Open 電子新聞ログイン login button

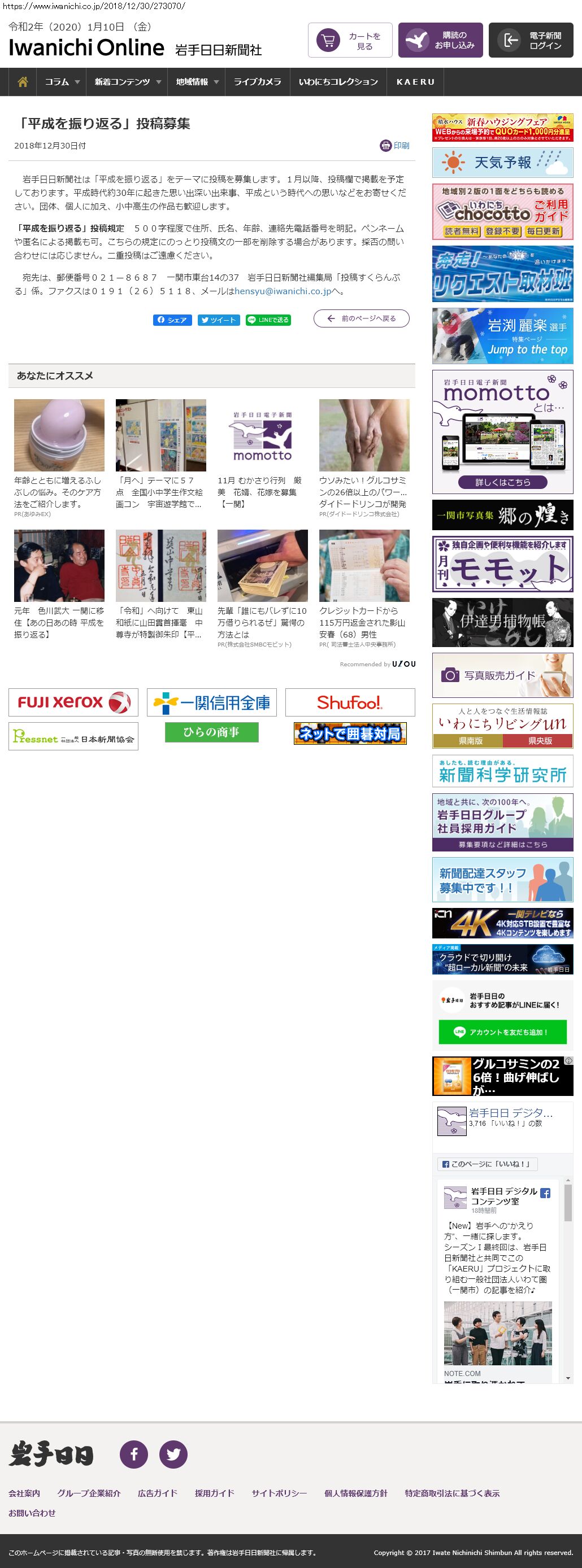(x=531, y=40)
